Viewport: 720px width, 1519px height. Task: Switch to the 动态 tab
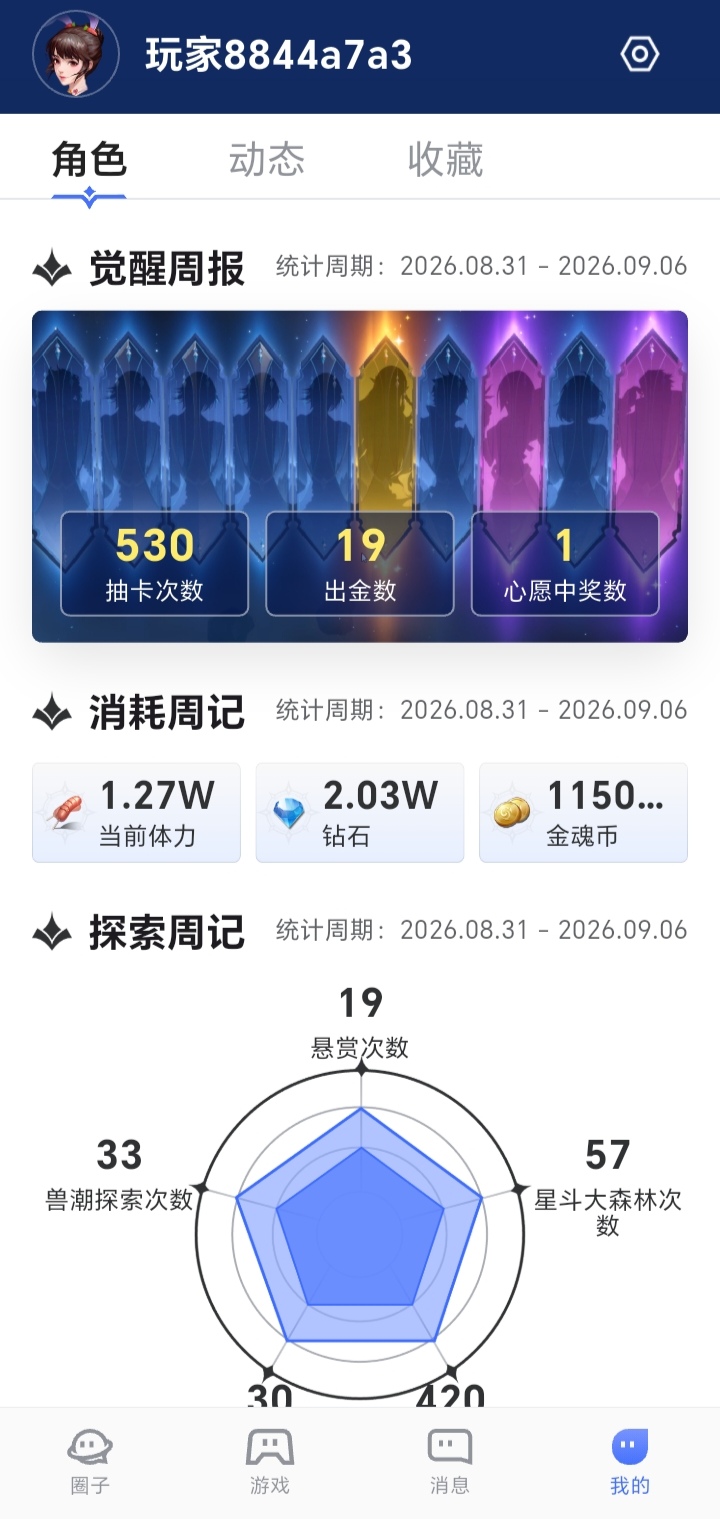(267, 160)
